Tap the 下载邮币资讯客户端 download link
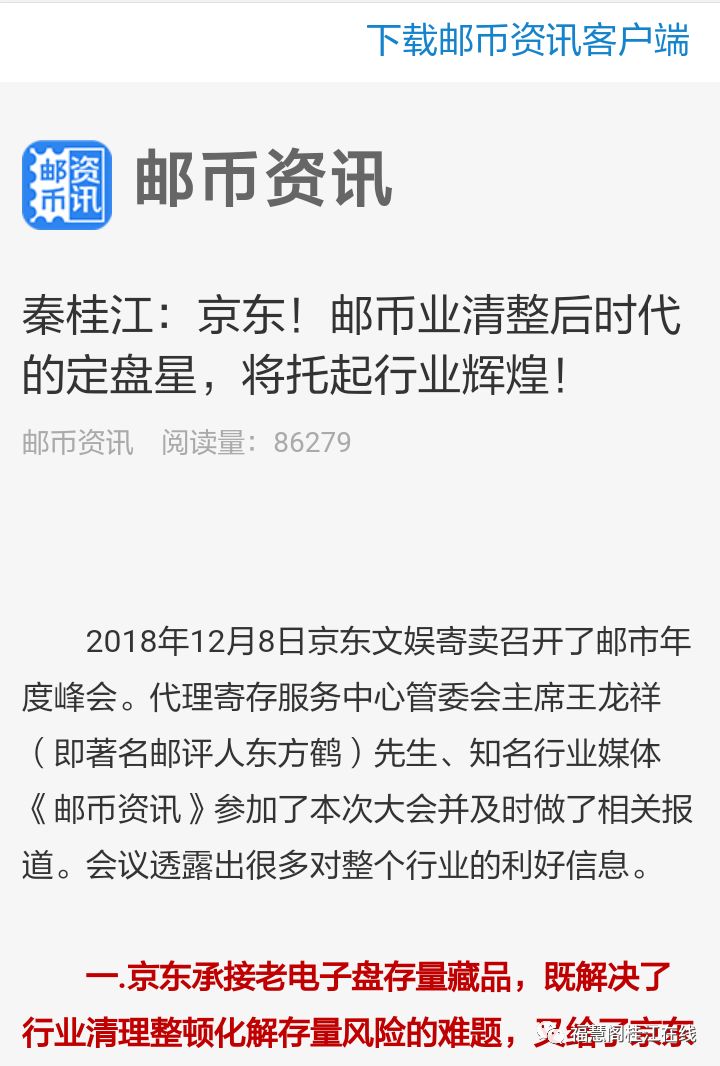The height and width of the screenshot is (1066, 720). [527, 40]
